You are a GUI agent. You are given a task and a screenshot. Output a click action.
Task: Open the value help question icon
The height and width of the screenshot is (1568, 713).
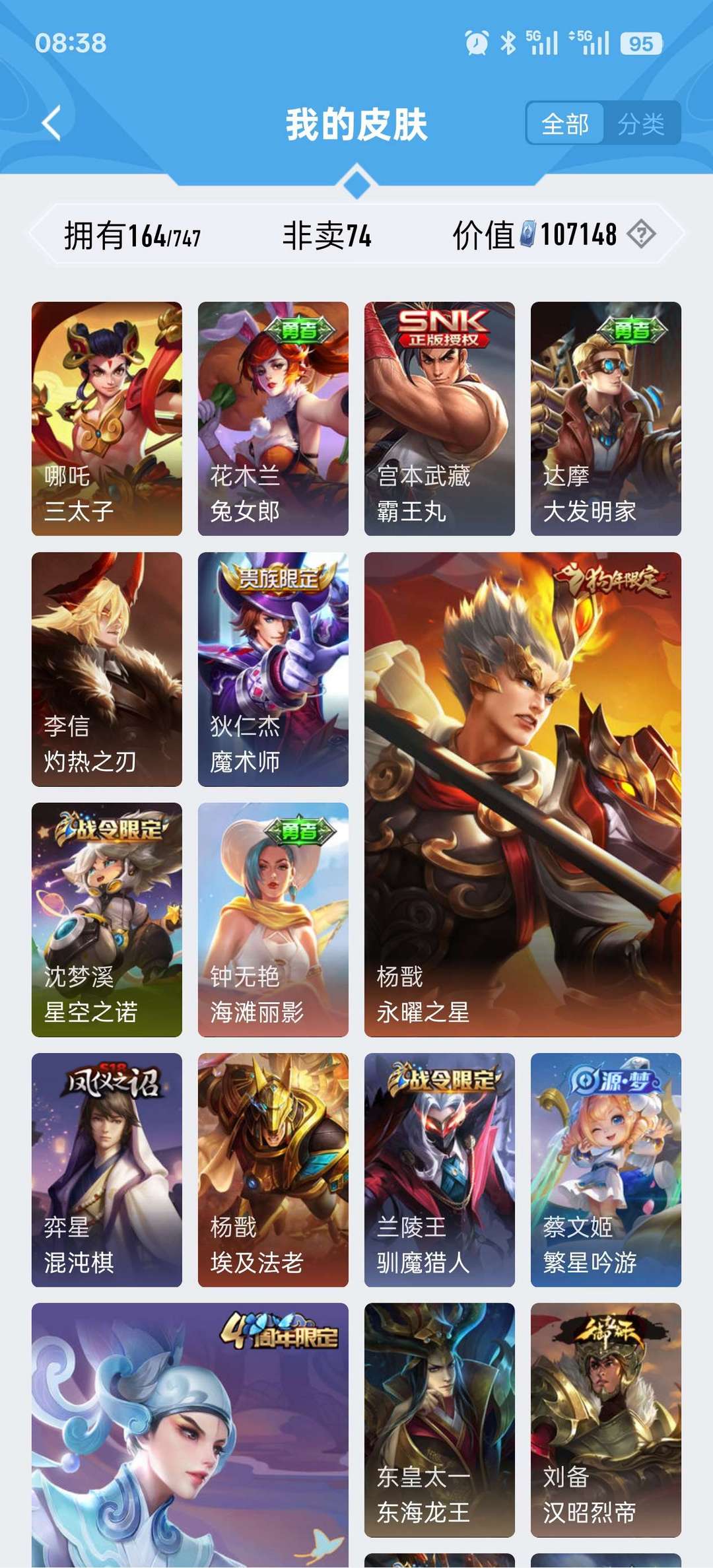pos(640,234)
